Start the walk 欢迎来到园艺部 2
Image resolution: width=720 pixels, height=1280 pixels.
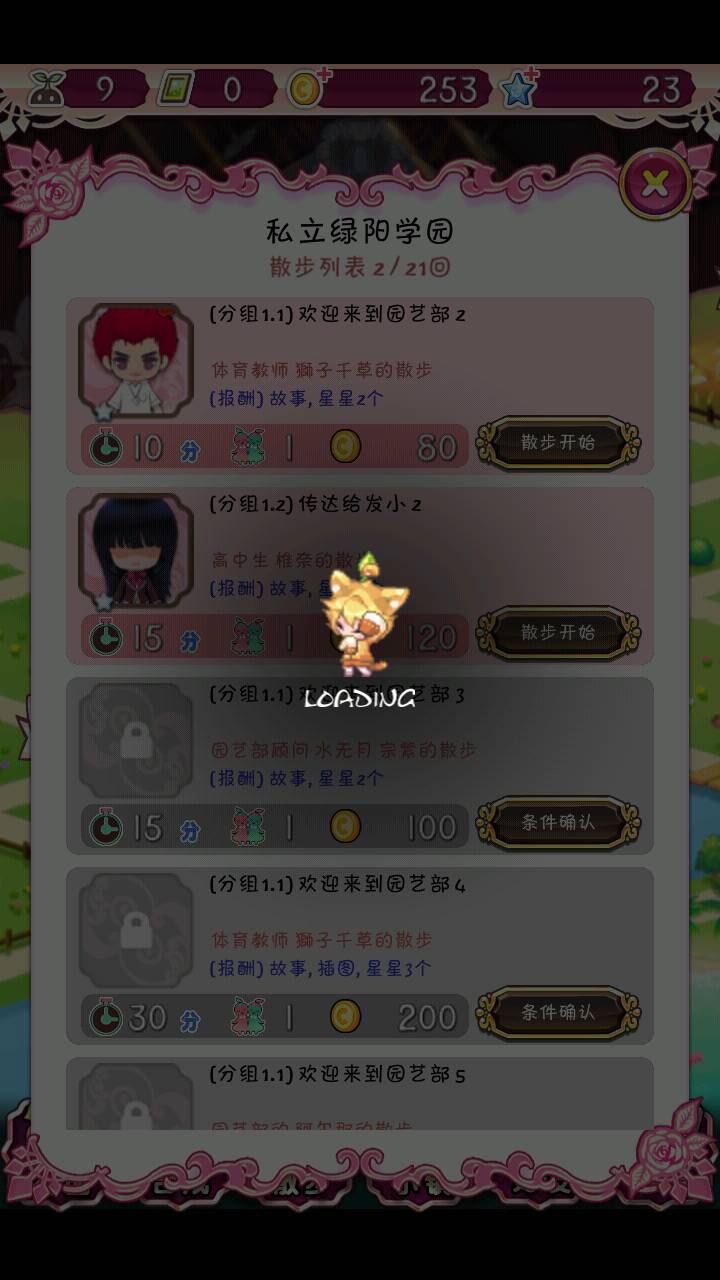558,443
